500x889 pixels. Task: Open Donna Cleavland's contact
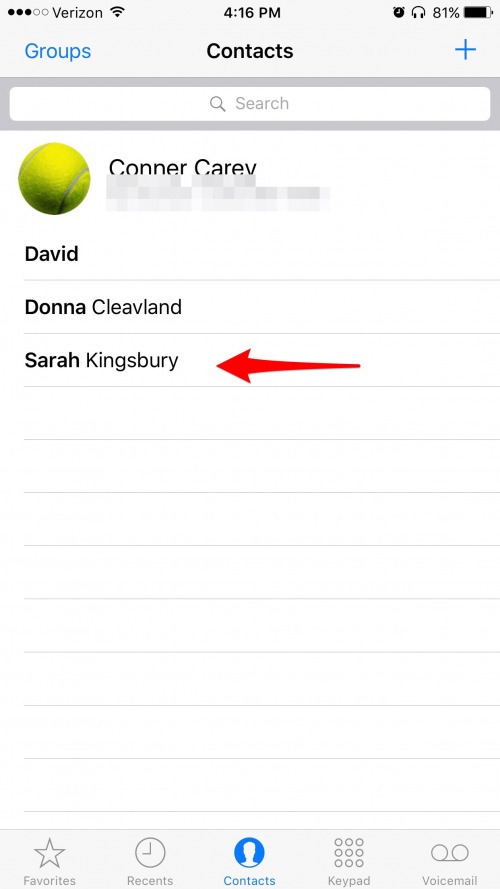pos(250,307)
